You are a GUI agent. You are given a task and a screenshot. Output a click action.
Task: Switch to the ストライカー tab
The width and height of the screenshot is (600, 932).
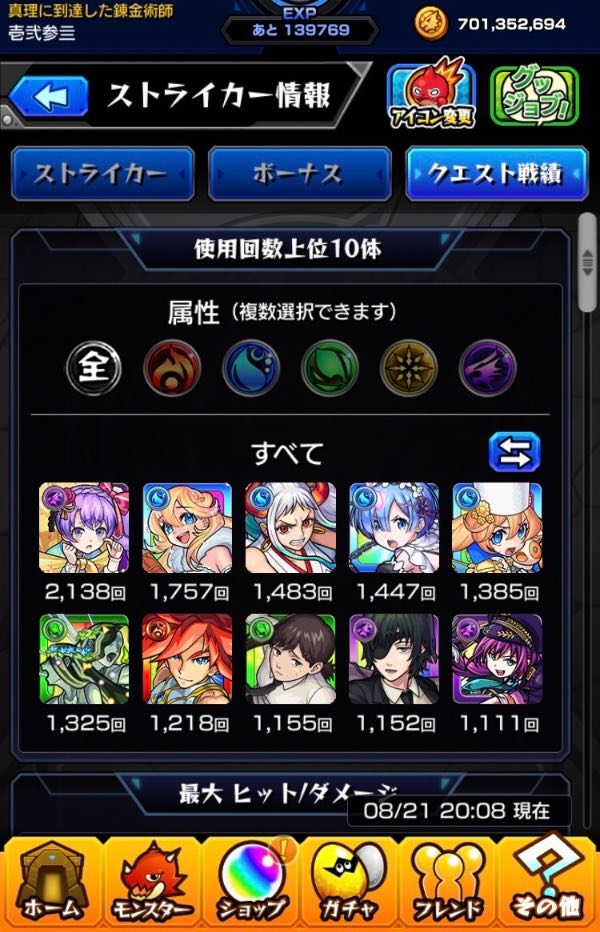[102, 174]
